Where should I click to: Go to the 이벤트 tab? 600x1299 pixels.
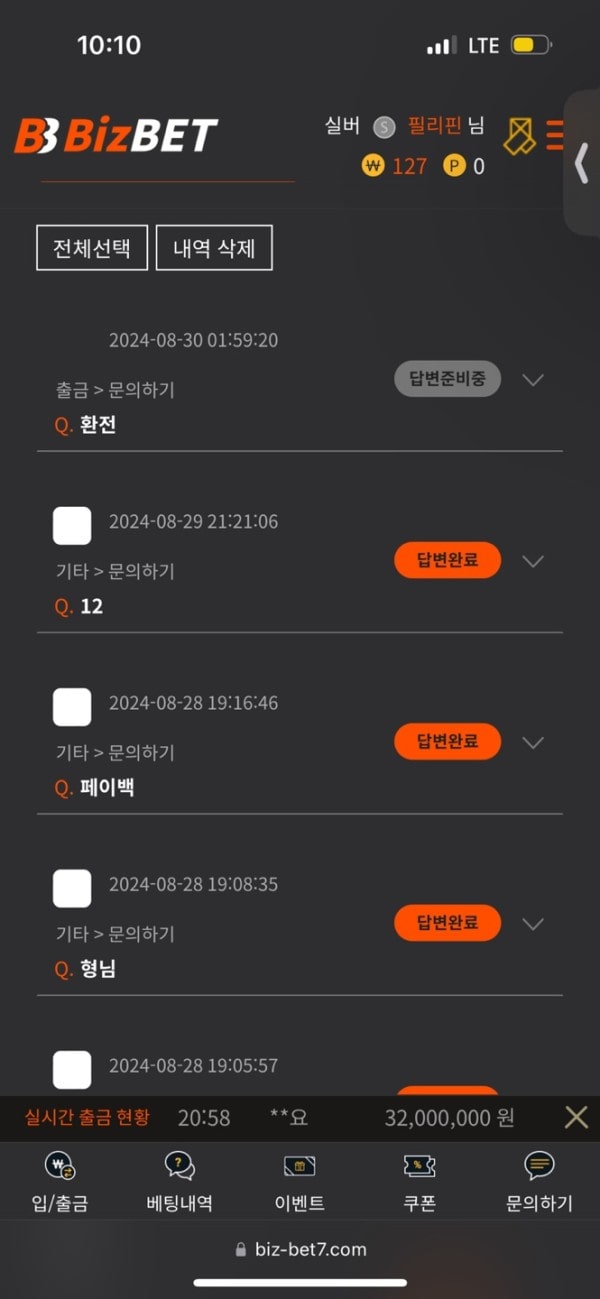pos(300,1182)
